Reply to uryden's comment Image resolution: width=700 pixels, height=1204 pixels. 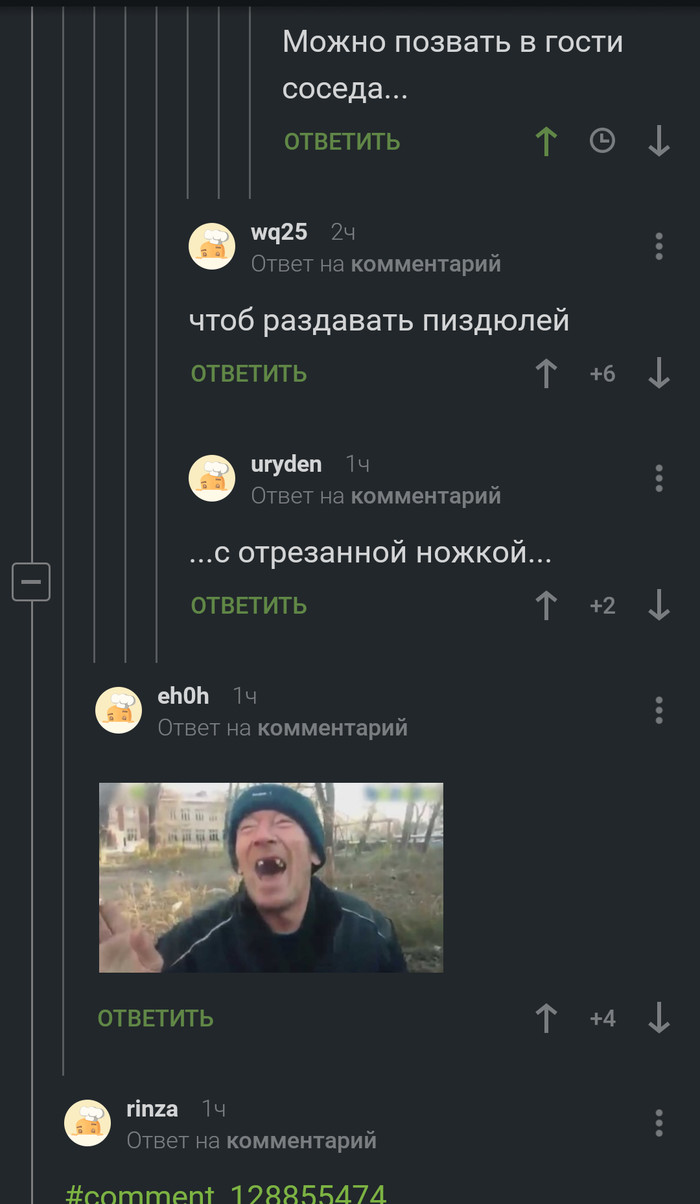coord(249,606)
